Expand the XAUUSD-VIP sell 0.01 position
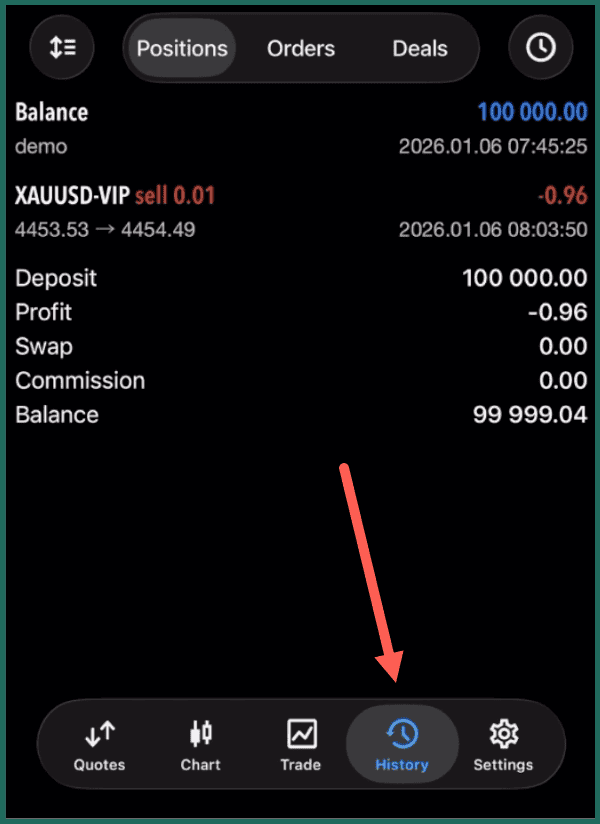Screen dimensions: 600x824 point(300,212)
